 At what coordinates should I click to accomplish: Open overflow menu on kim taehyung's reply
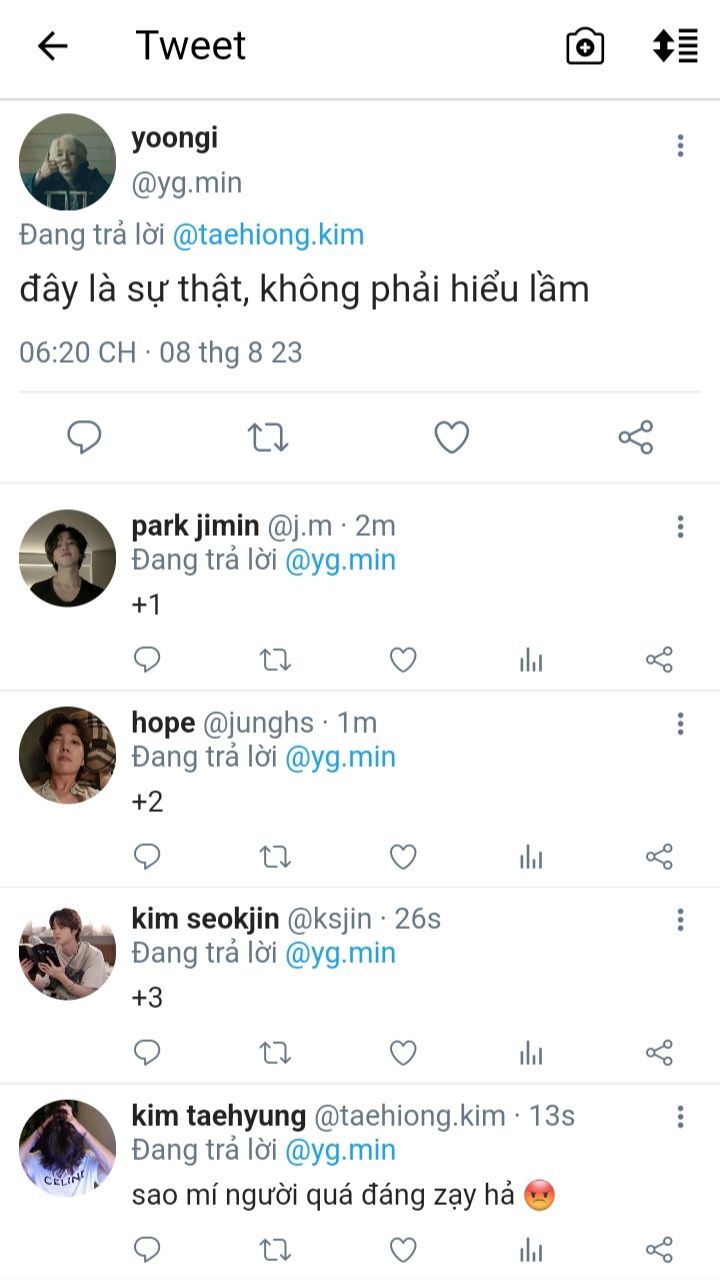pos(680,1117)
